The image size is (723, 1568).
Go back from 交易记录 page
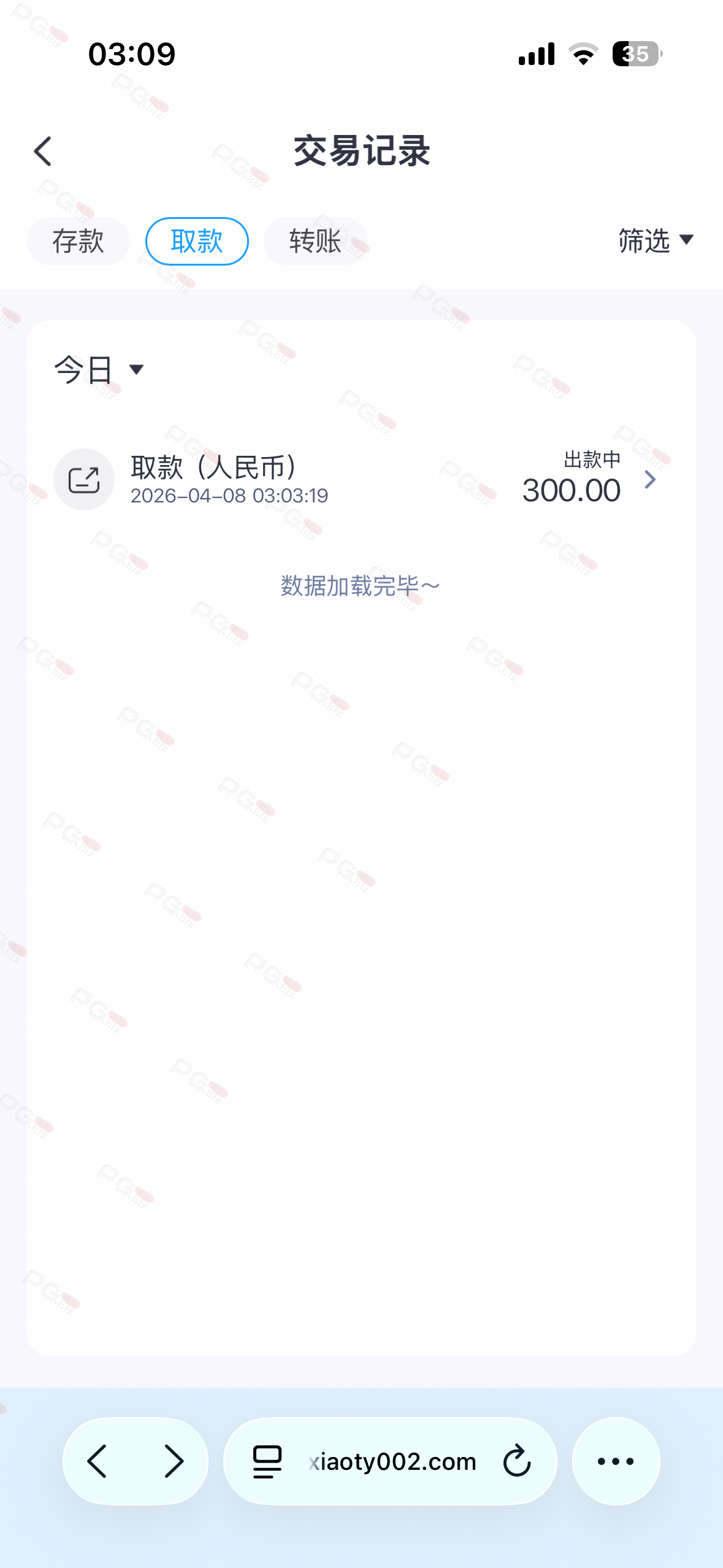click(43, 152)
